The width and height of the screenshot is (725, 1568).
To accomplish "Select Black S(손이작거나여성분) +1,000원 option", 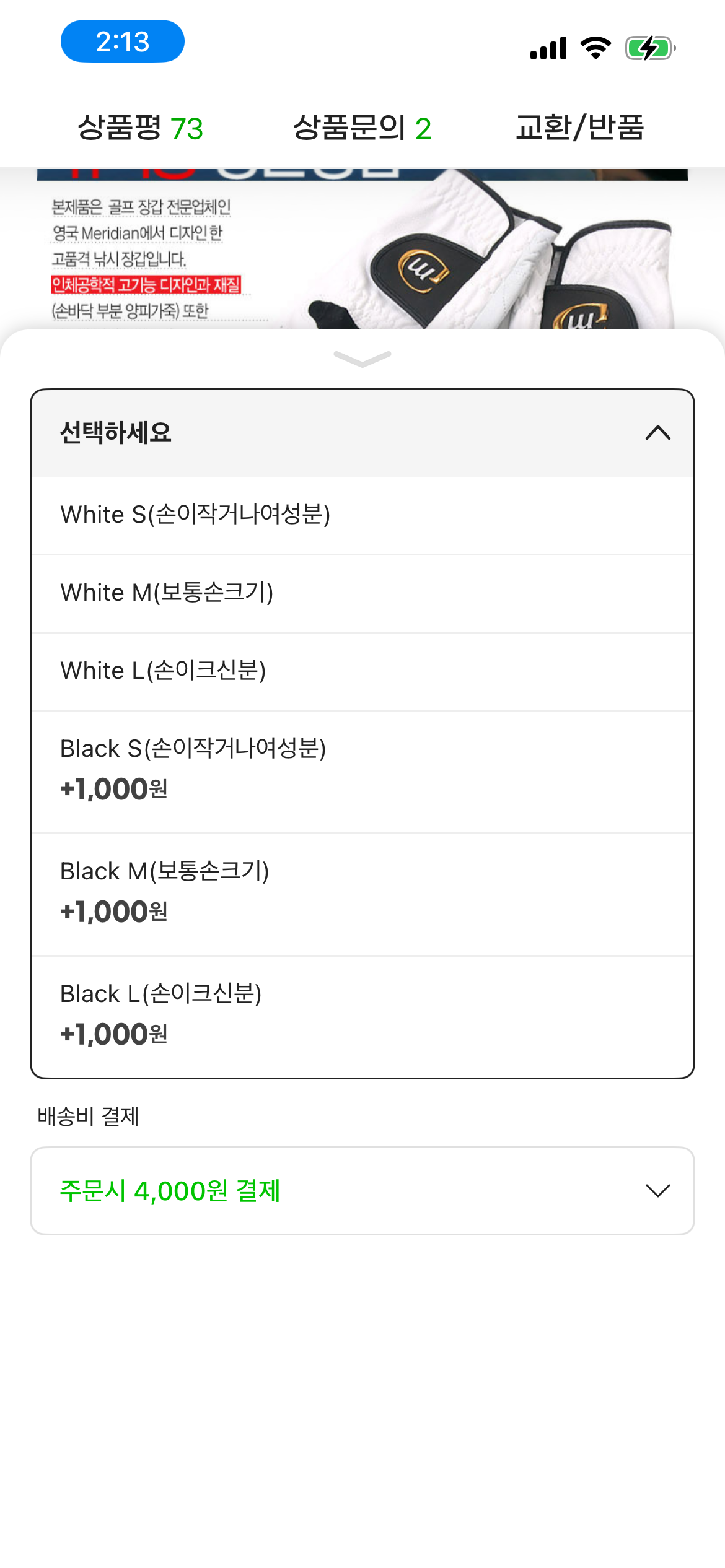I will point(362,771).
